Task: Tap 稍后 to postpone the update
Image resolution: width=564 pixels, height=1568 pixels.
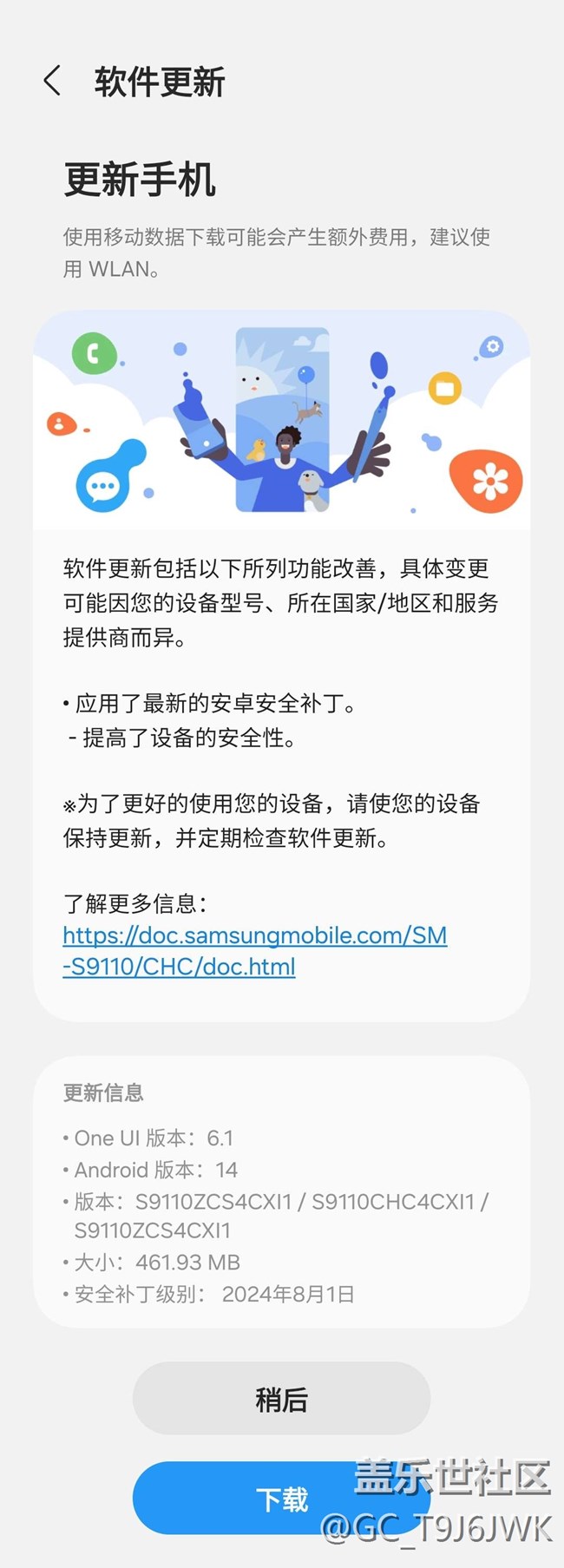Action: coord(281,1399)
